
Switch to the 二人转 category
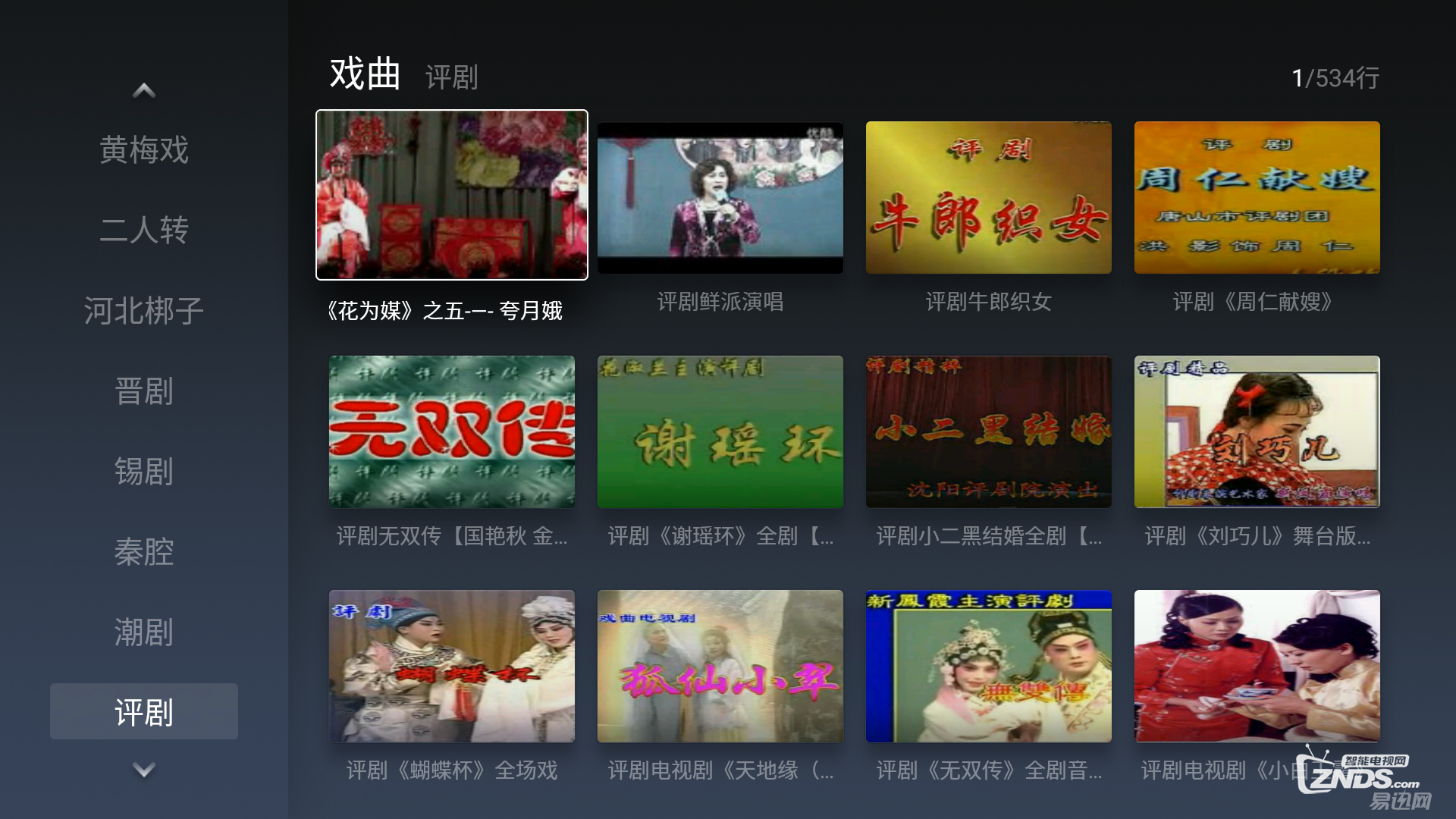click(143, 230)
